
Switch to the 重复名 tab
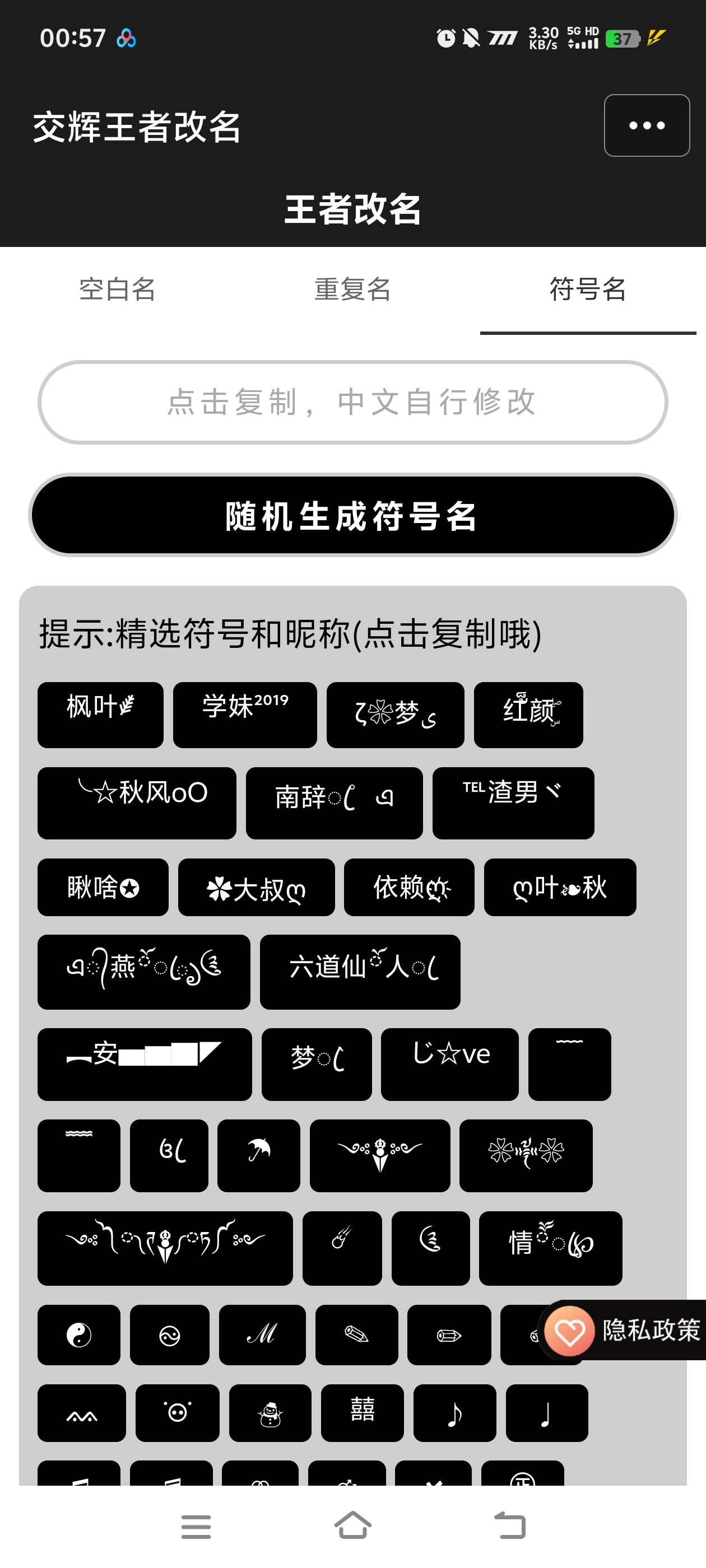pyautogui.click(x=352, y=289)
